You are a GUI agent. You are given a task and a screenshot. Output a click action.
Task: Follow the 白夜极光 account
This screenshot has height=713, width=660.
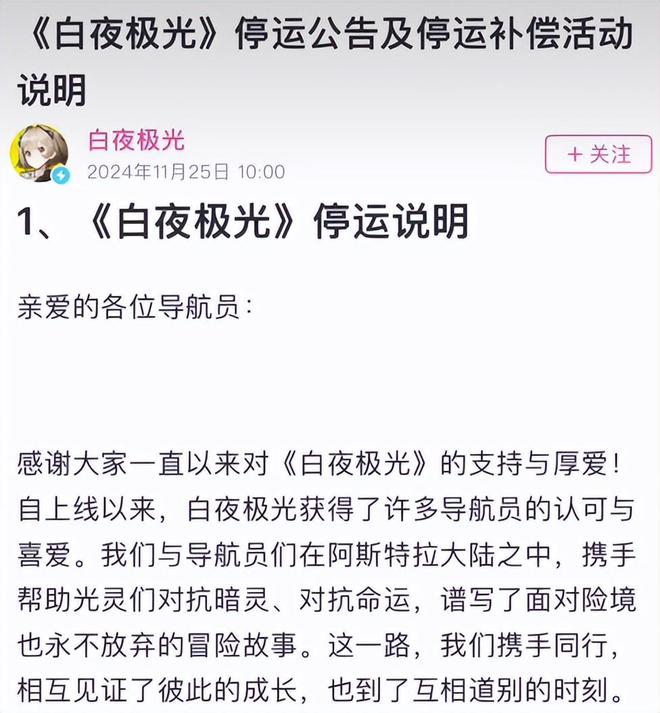[598, 155]
